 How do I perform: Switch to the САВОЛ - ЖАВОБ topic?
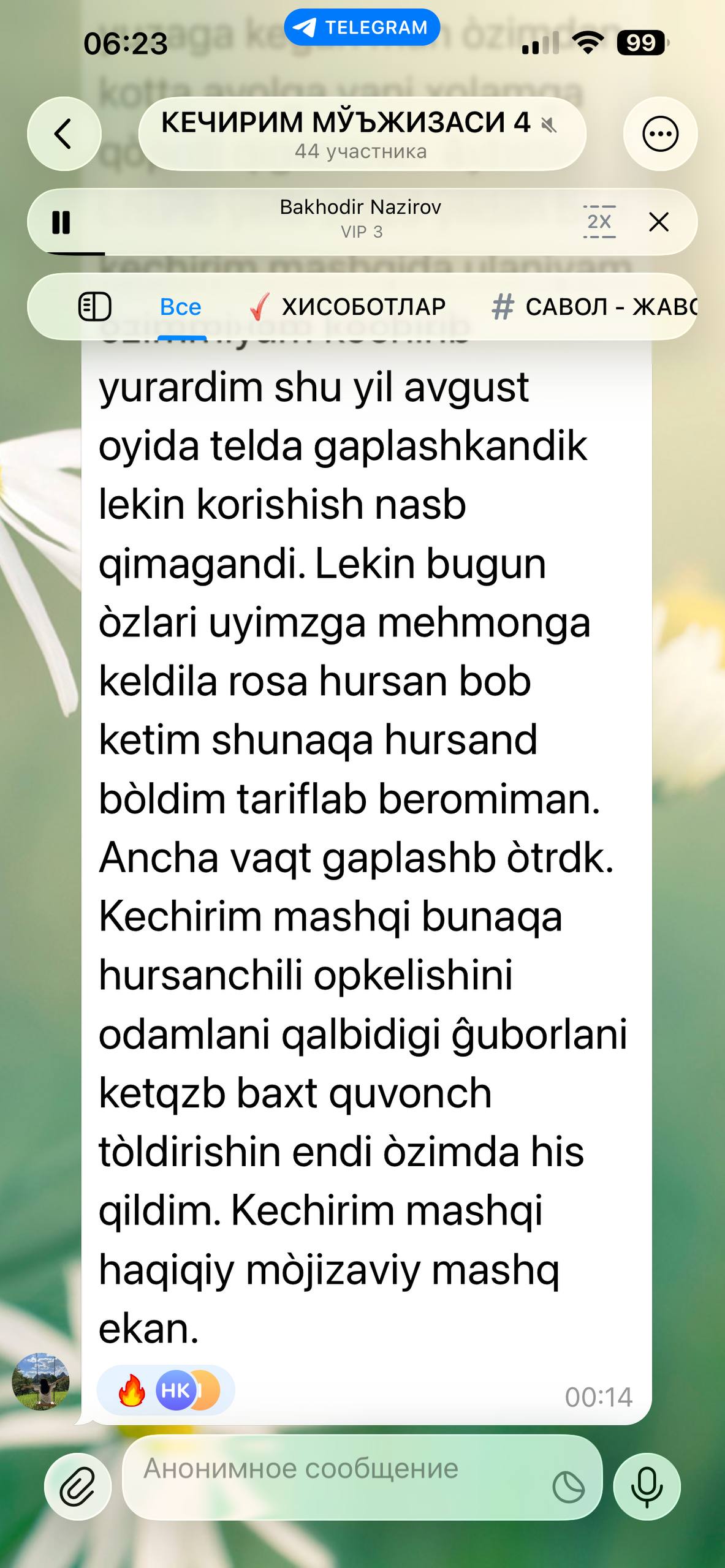point(594,307)
